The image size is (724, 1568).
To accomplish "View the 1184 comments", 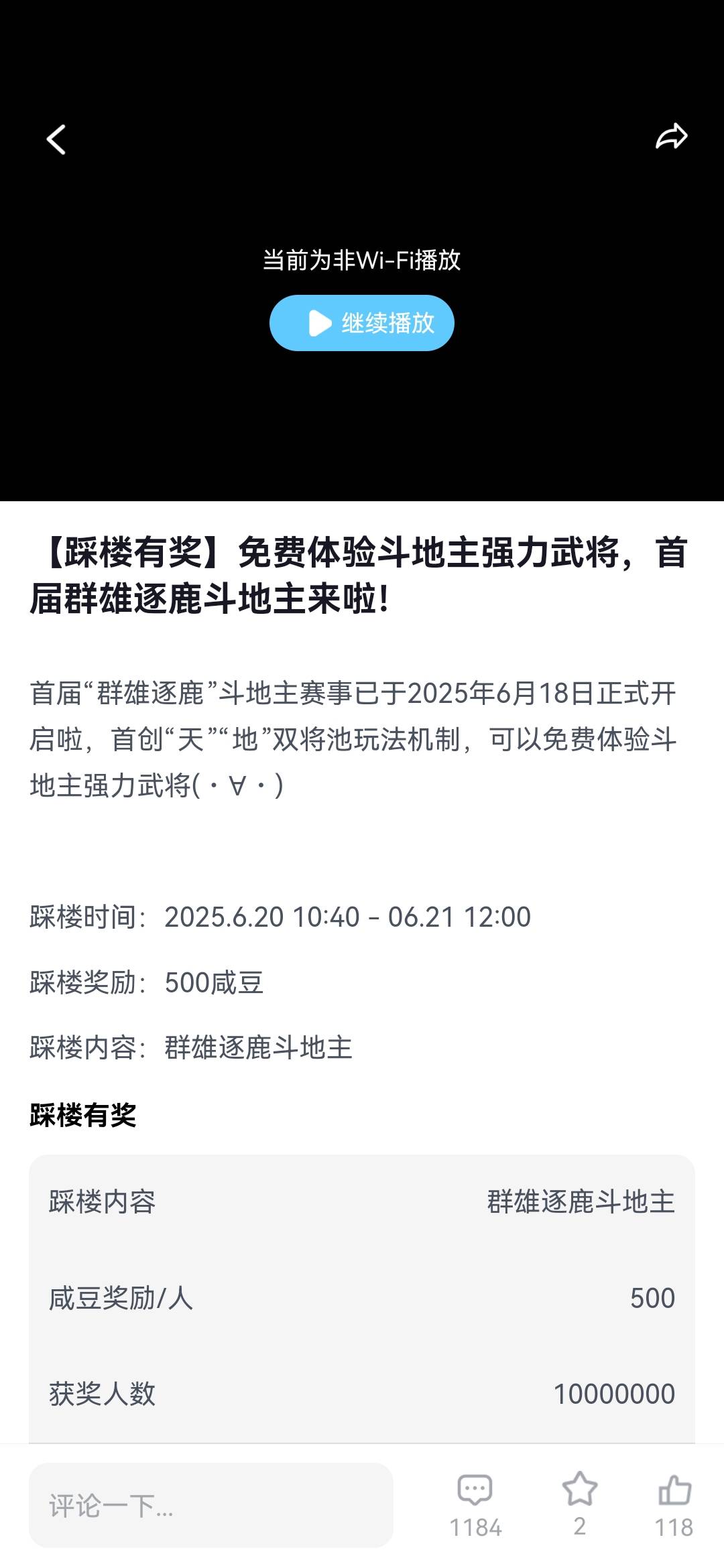I will 475,1505.
